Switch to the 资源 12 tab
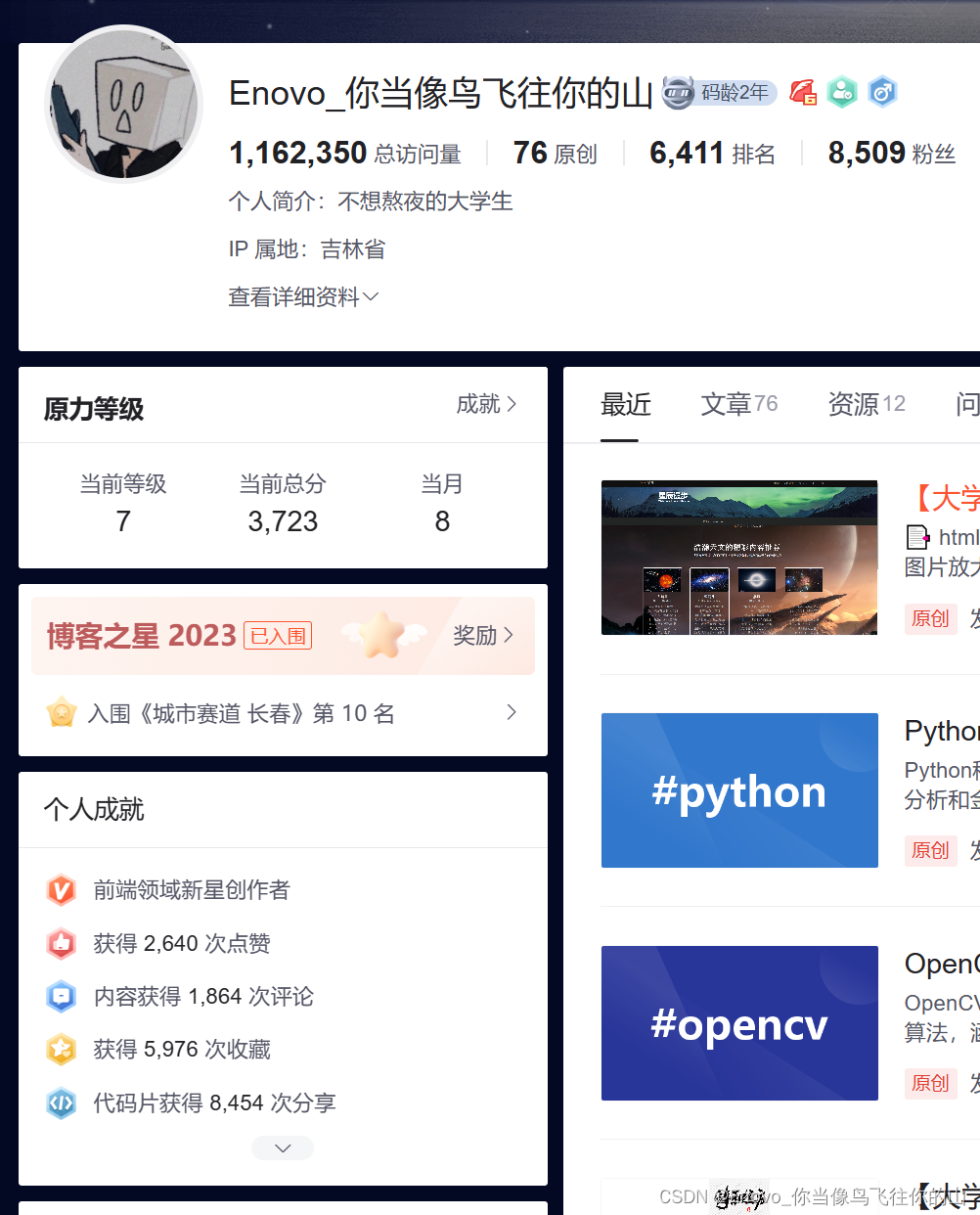 click(x=866, y=404)
